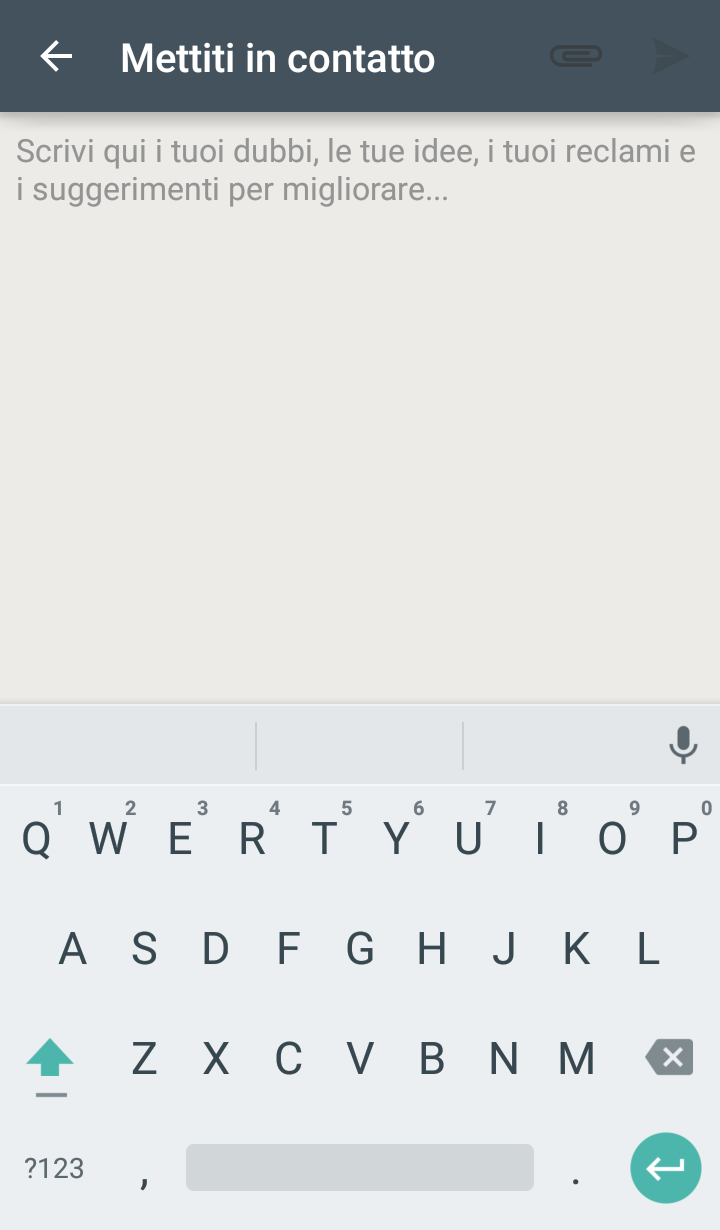This screenshot has height=1230, width=720.
Task: Tap the backspace key on the keyboard
Action: click(669, 1057)
